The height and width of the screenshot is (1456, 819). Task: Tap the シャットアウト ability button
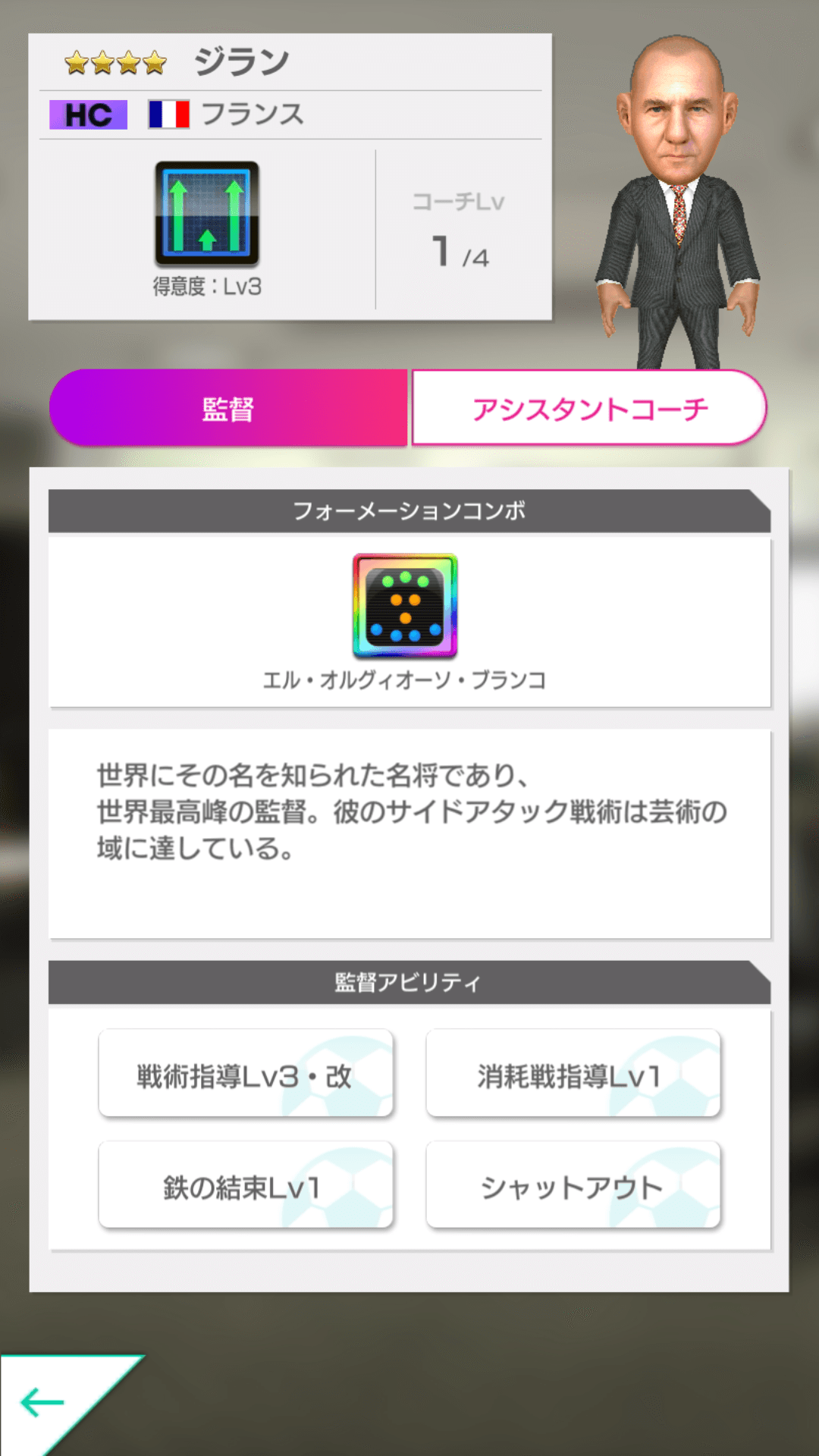coord(573,1185)
